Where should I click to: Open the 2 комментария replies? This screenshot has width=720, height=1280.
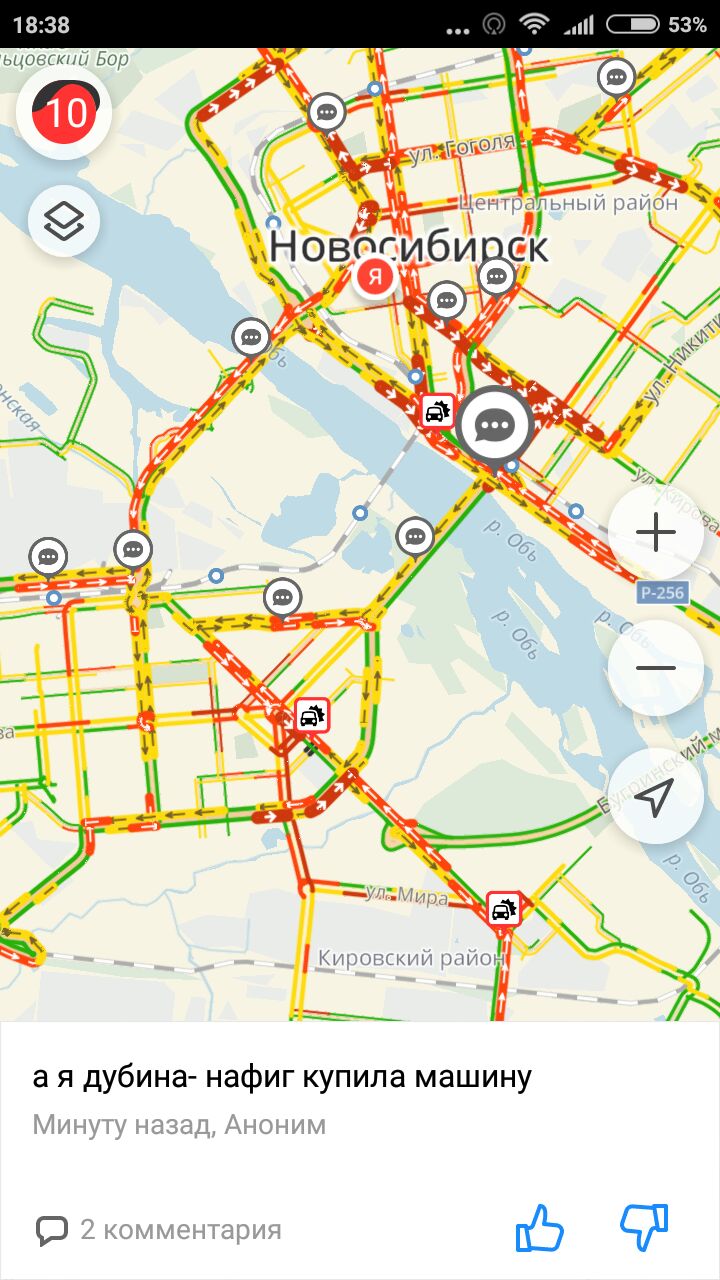pyautogui.click(x=160, y=1229)
